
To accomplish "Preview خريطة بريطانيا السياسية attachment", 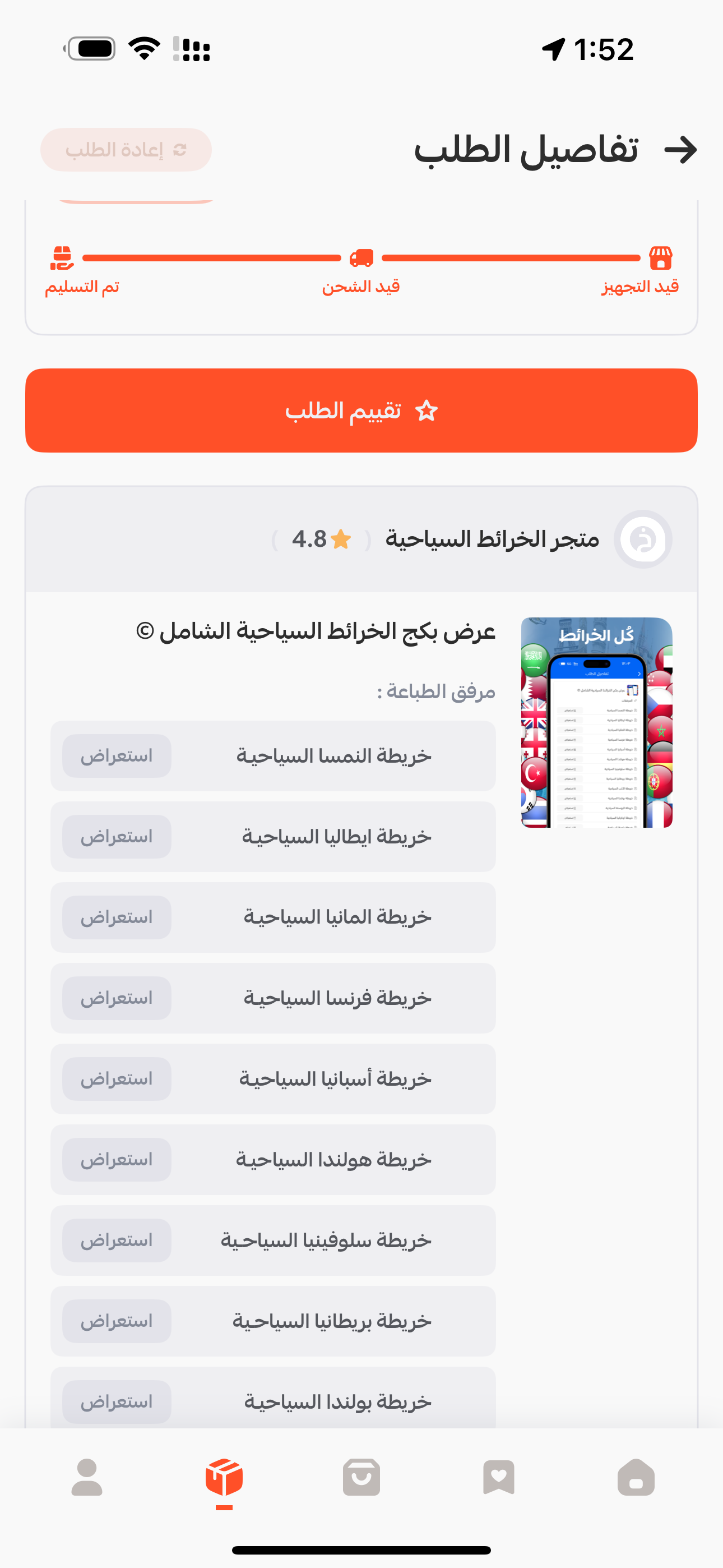I will [117, 1321].
